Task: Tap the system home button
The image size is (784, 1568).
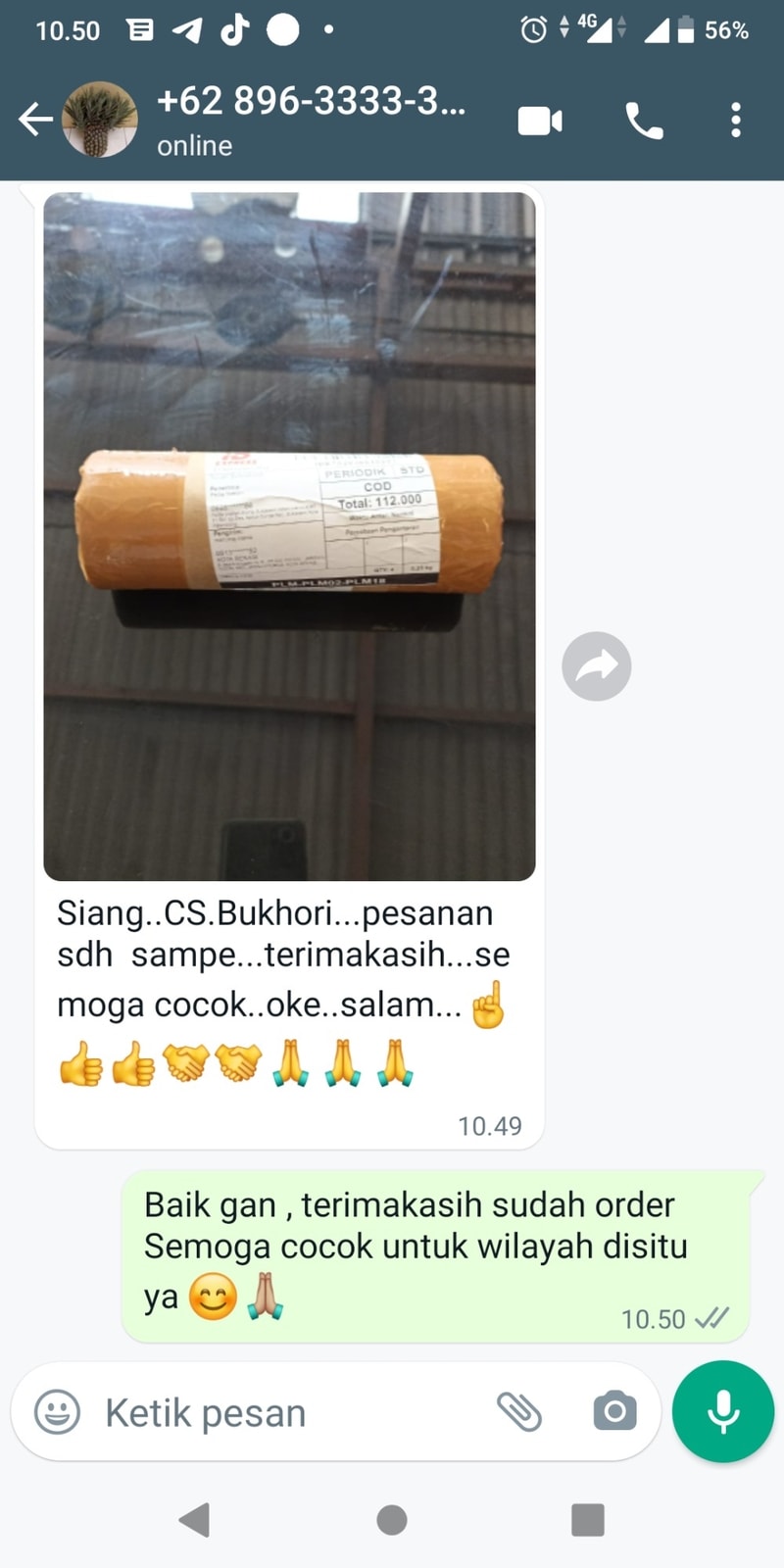Action: (x=392, y=1520)
